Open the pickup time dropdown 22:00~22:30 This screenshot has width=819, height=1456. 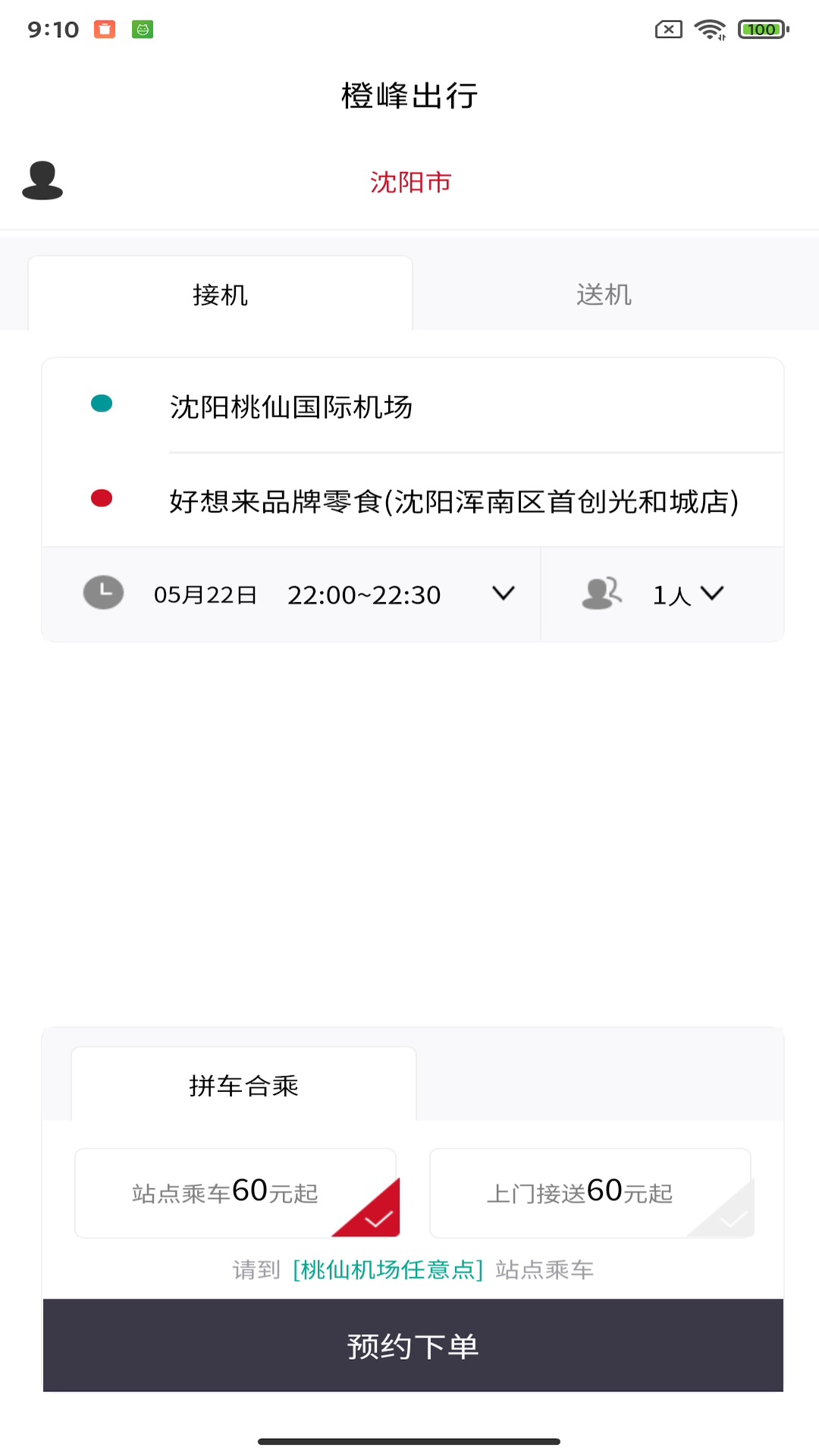362,595
